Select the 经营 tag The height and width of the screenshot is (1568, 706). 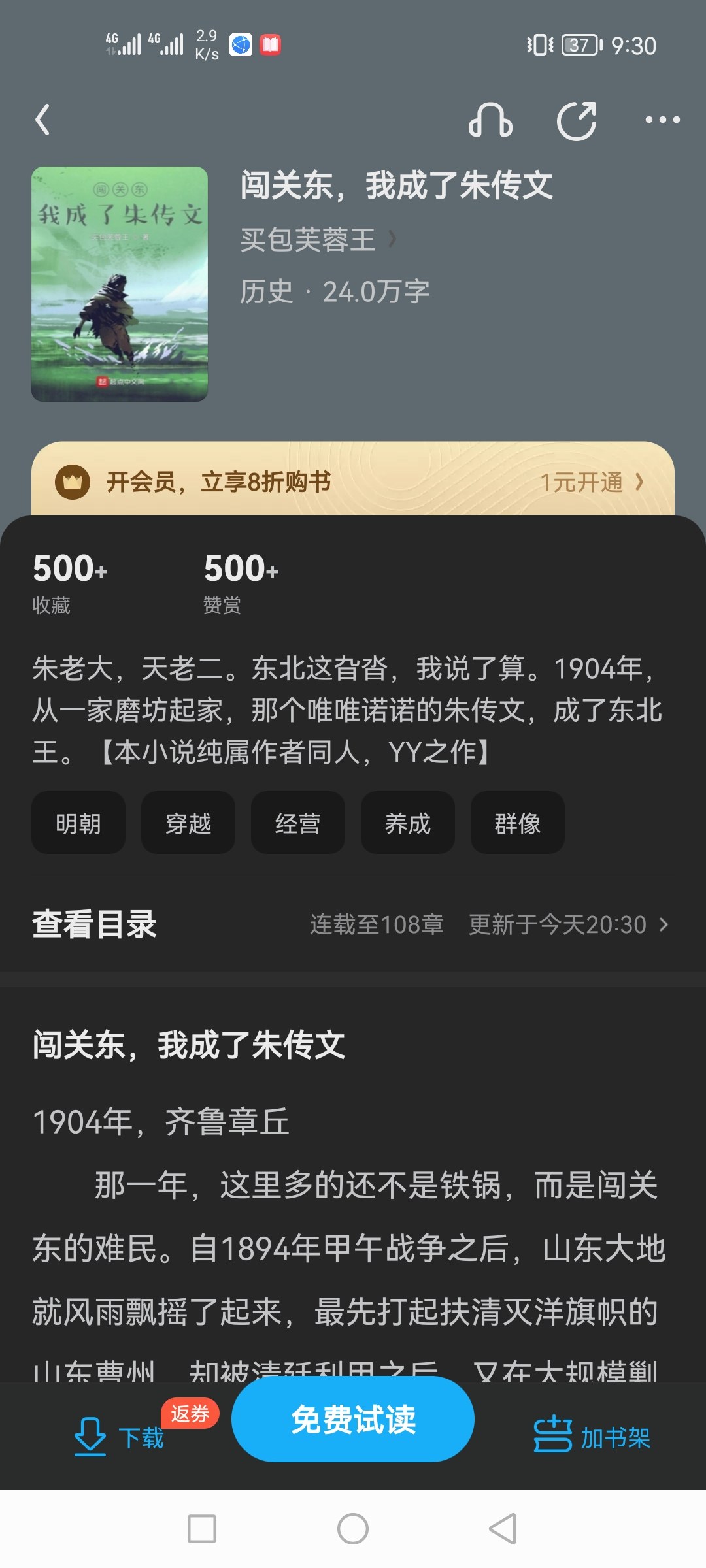click(298, 823)
